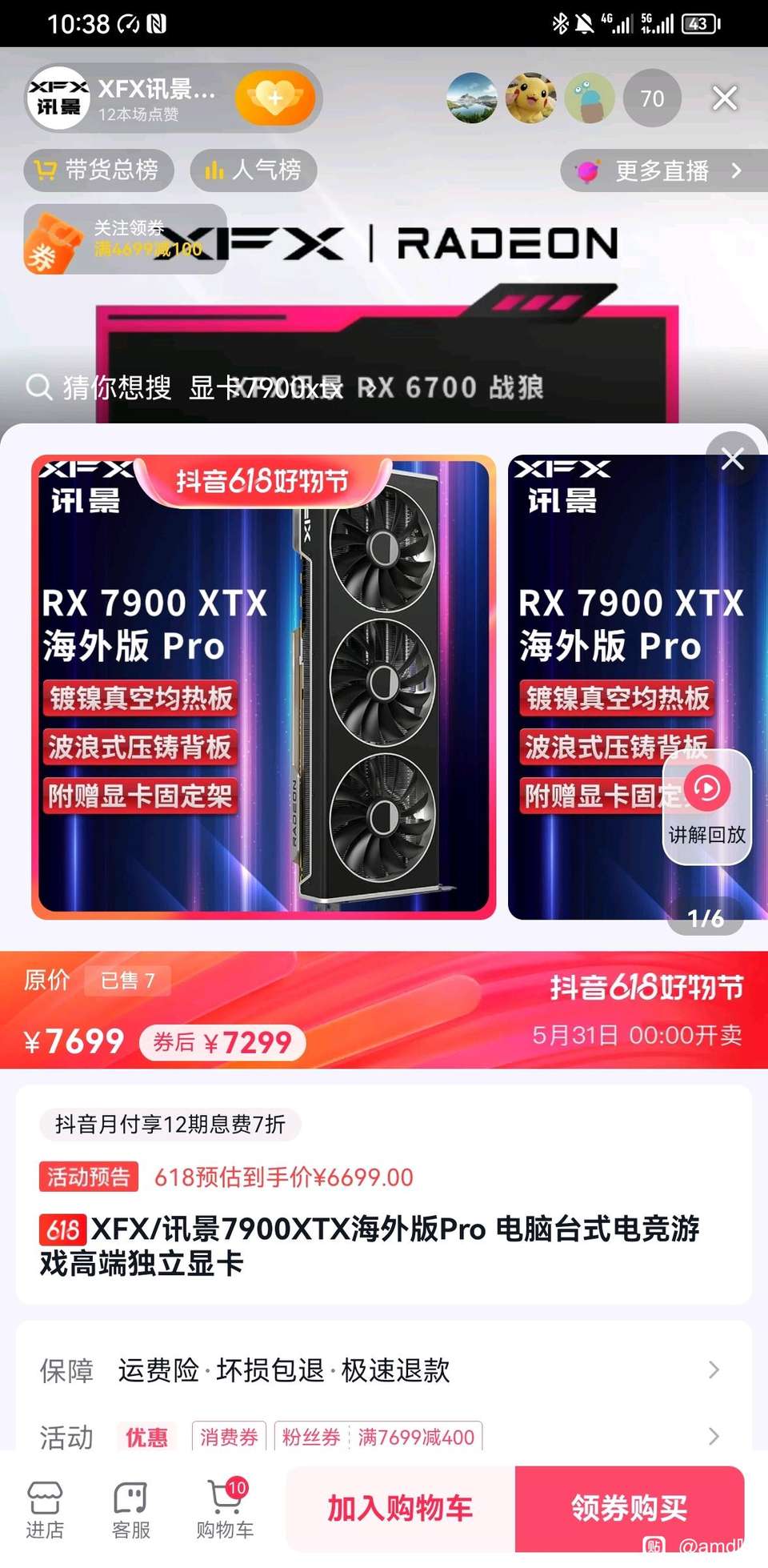
Task: Tap the search magnifier icon
Action: (38, 387)
